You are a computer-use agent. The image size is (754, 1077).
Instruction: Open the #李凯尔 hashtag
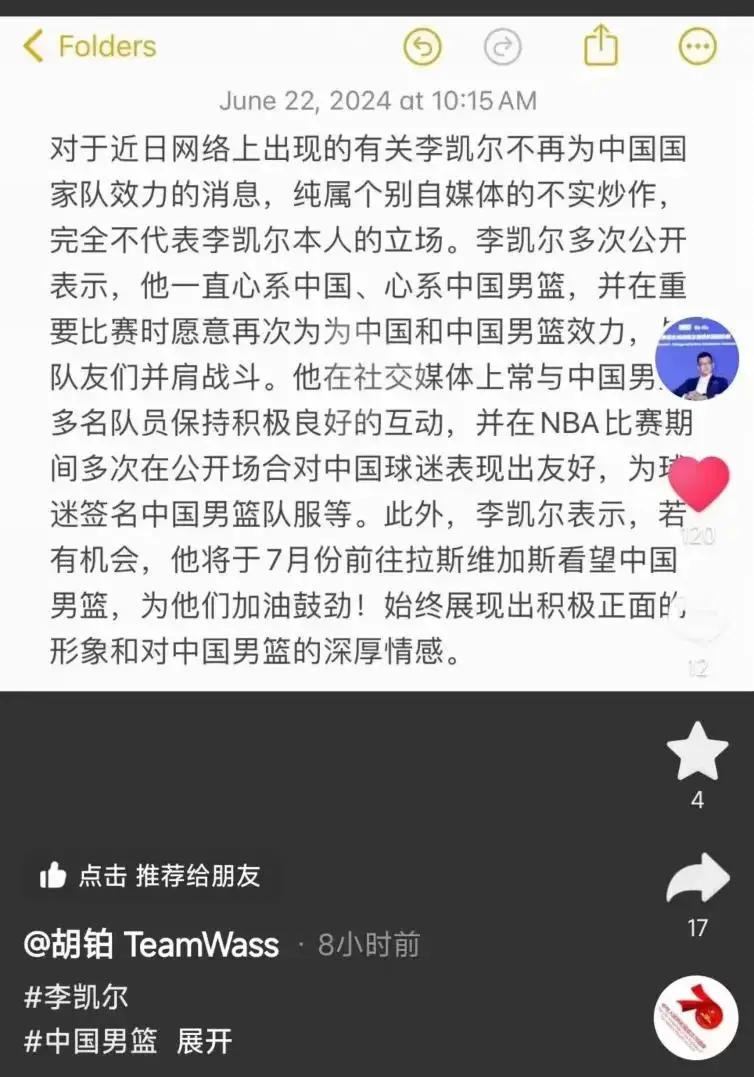point(75,996)
